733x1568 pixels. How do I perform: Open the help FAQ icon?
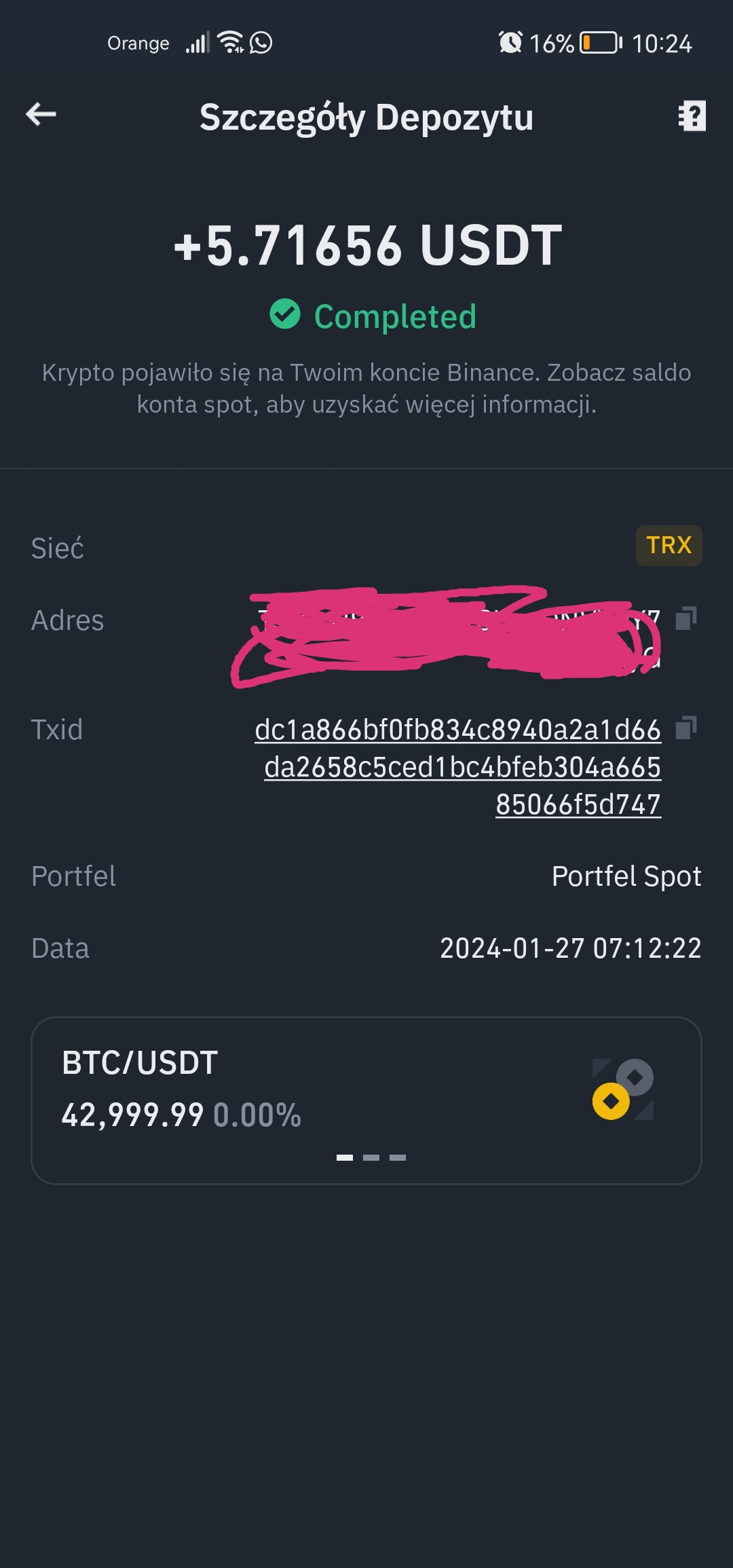(692, 116)
